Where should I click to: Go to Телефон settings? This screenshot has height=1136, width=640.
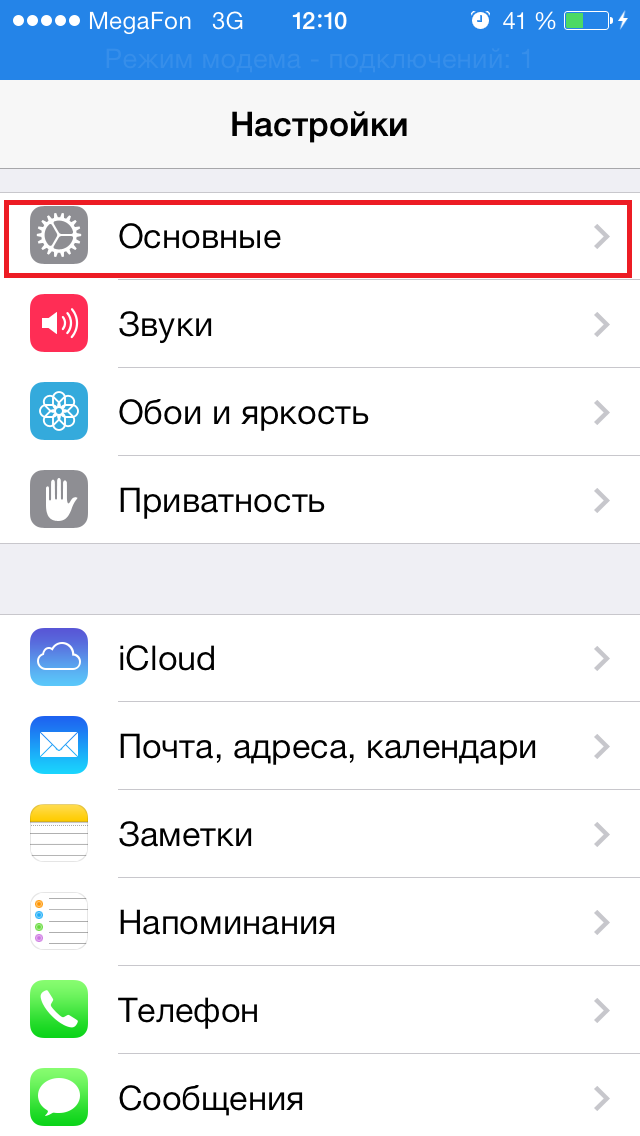tap(320, 1009)
